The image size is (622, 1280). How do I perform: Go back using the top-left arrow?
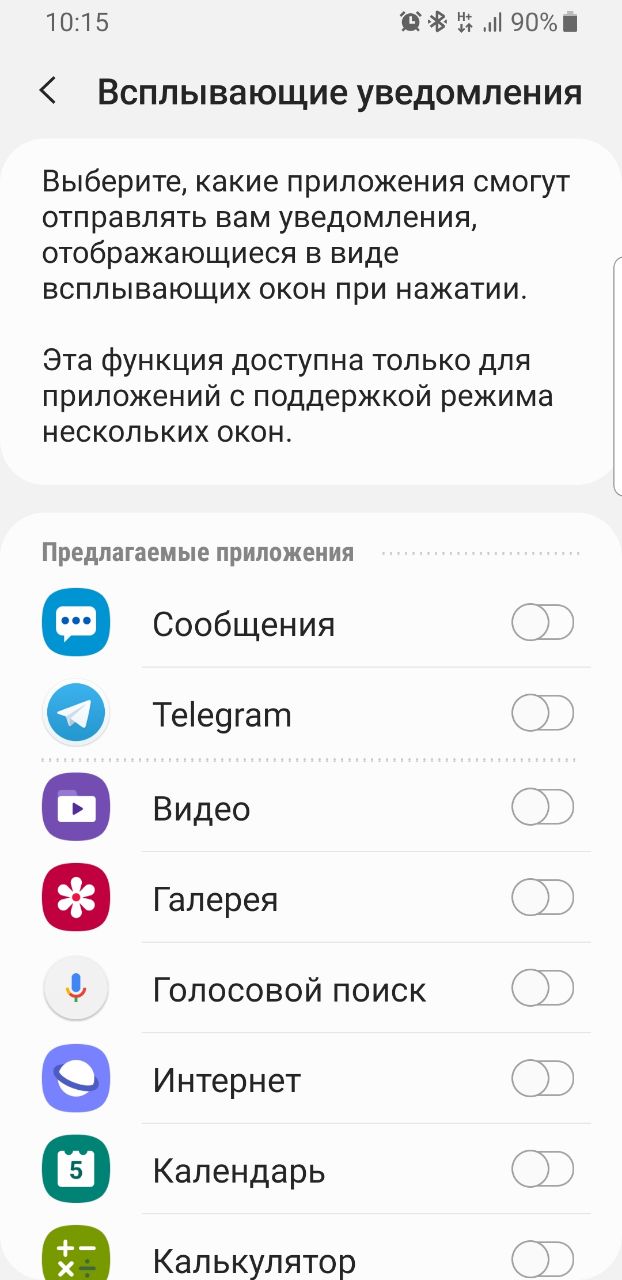tap(47, 91)
